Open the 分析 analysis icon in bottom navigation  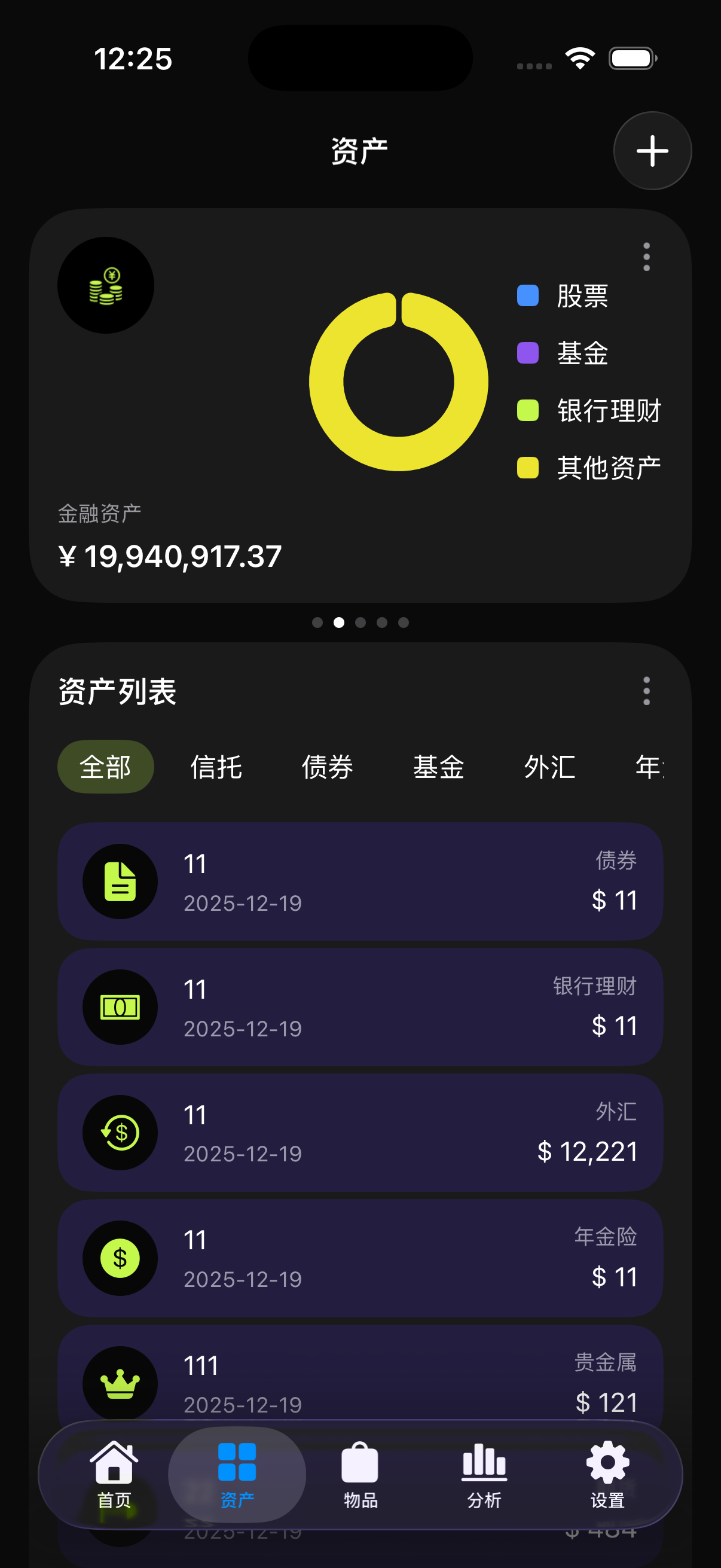point(484,1473)
